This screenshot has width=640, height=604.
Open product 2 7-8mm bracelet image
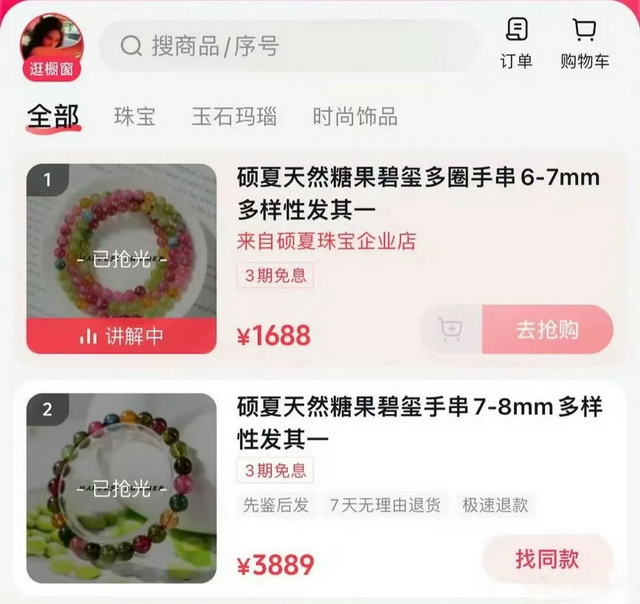[121, 488]
